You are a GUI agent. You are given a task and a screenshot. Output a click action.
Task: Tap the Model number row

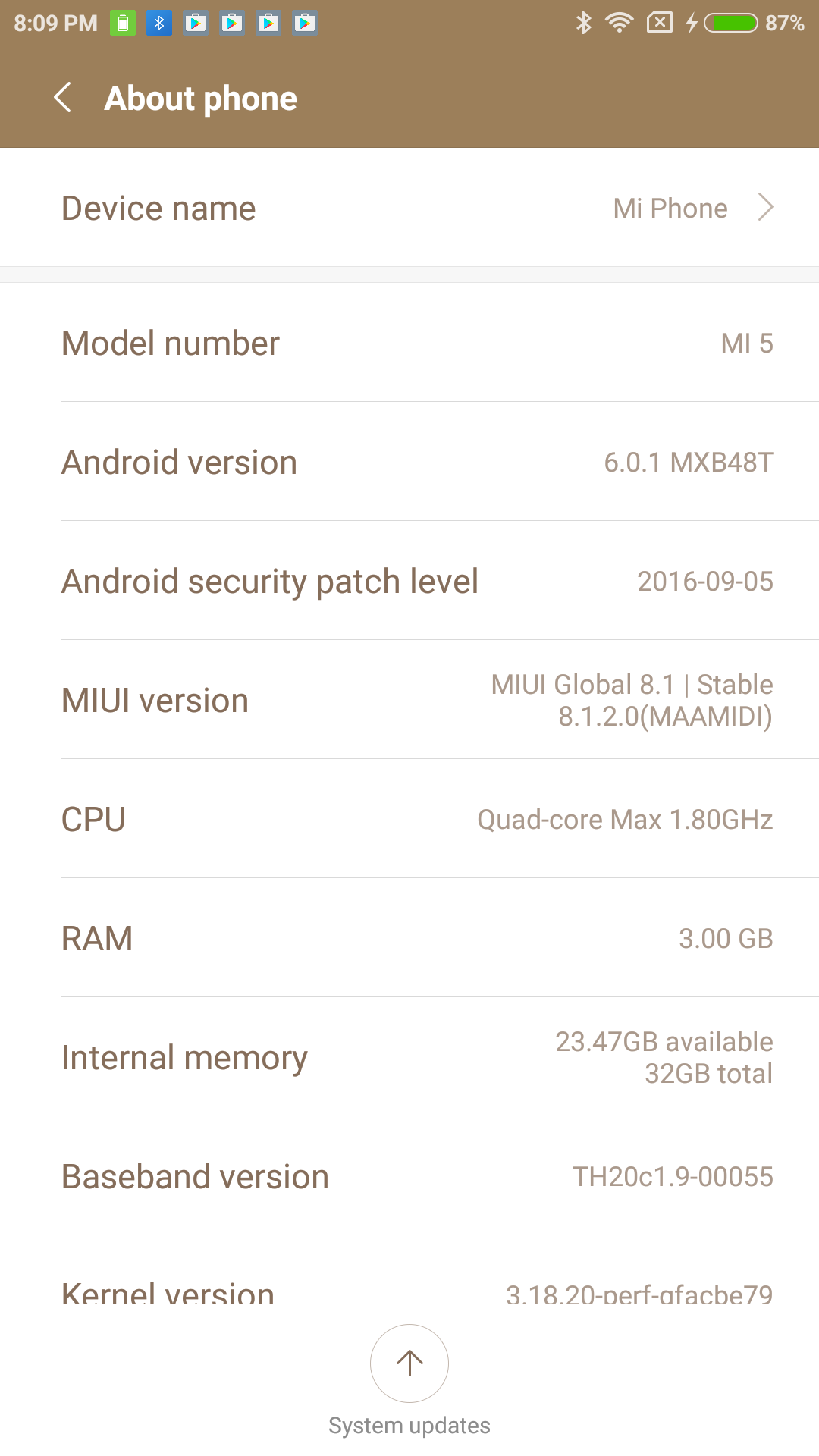[409, 343]
